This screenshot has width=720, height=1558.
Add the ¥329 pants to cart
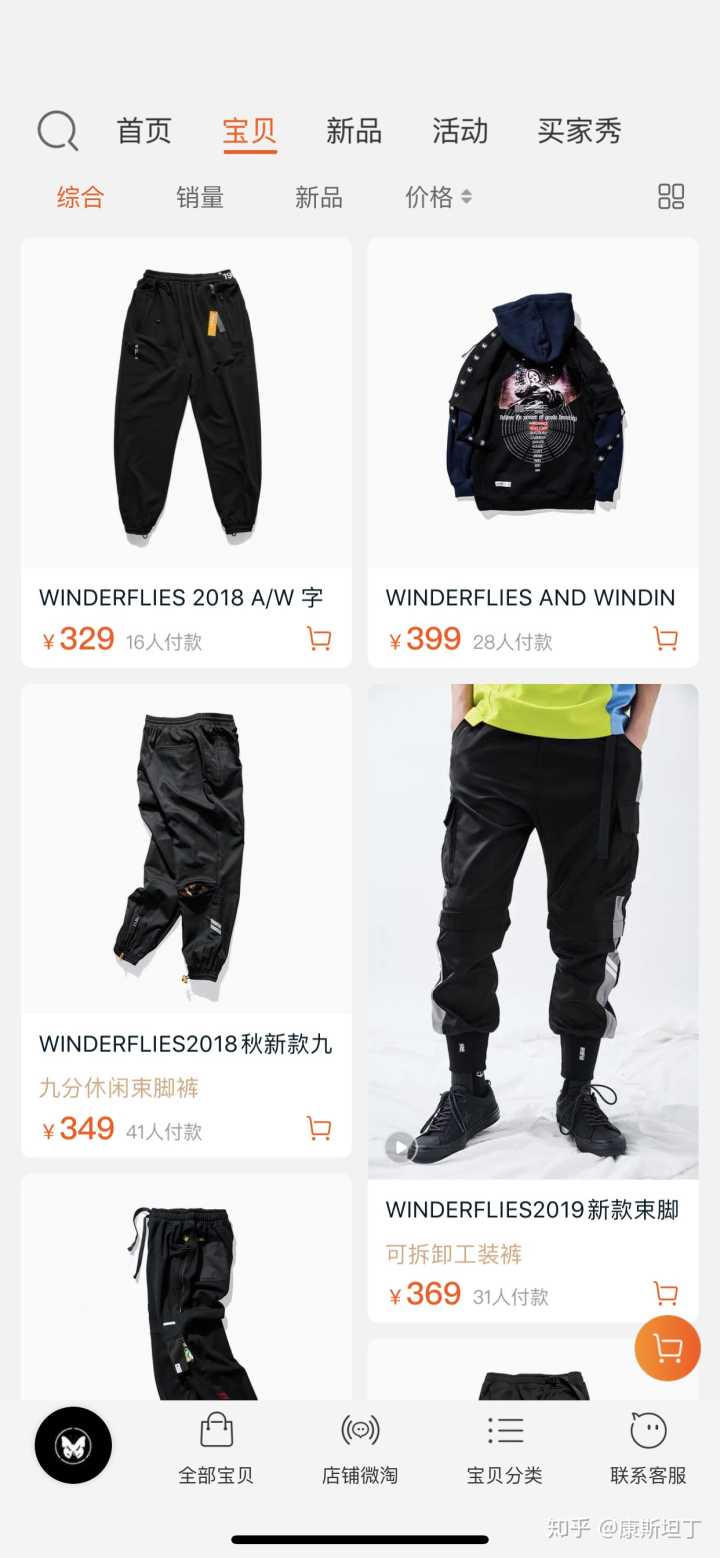coord(319,639)
